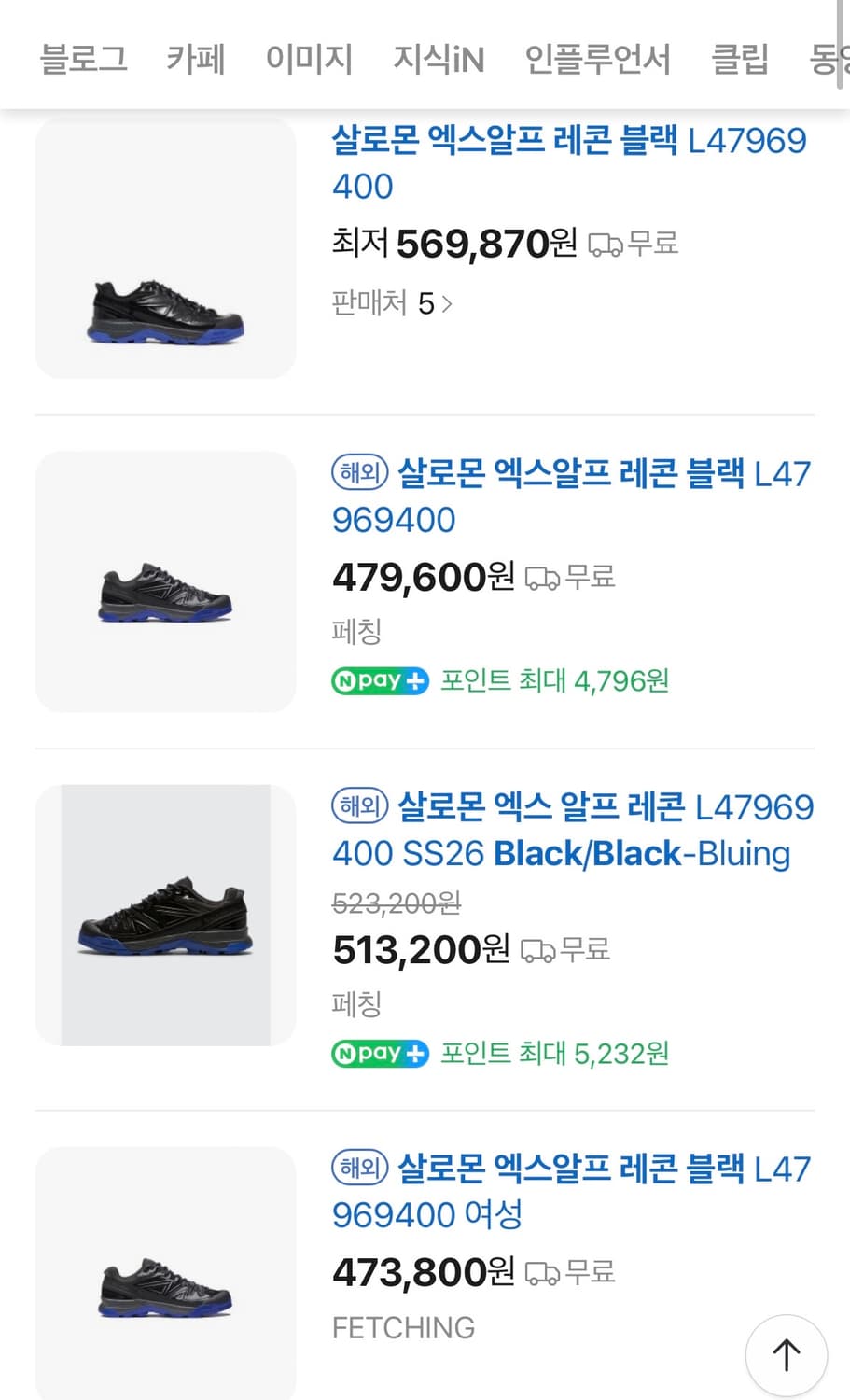Open the 살로몬 엑스알프 레콘 블랙 L47969400 product link

[x=569, y=162]
